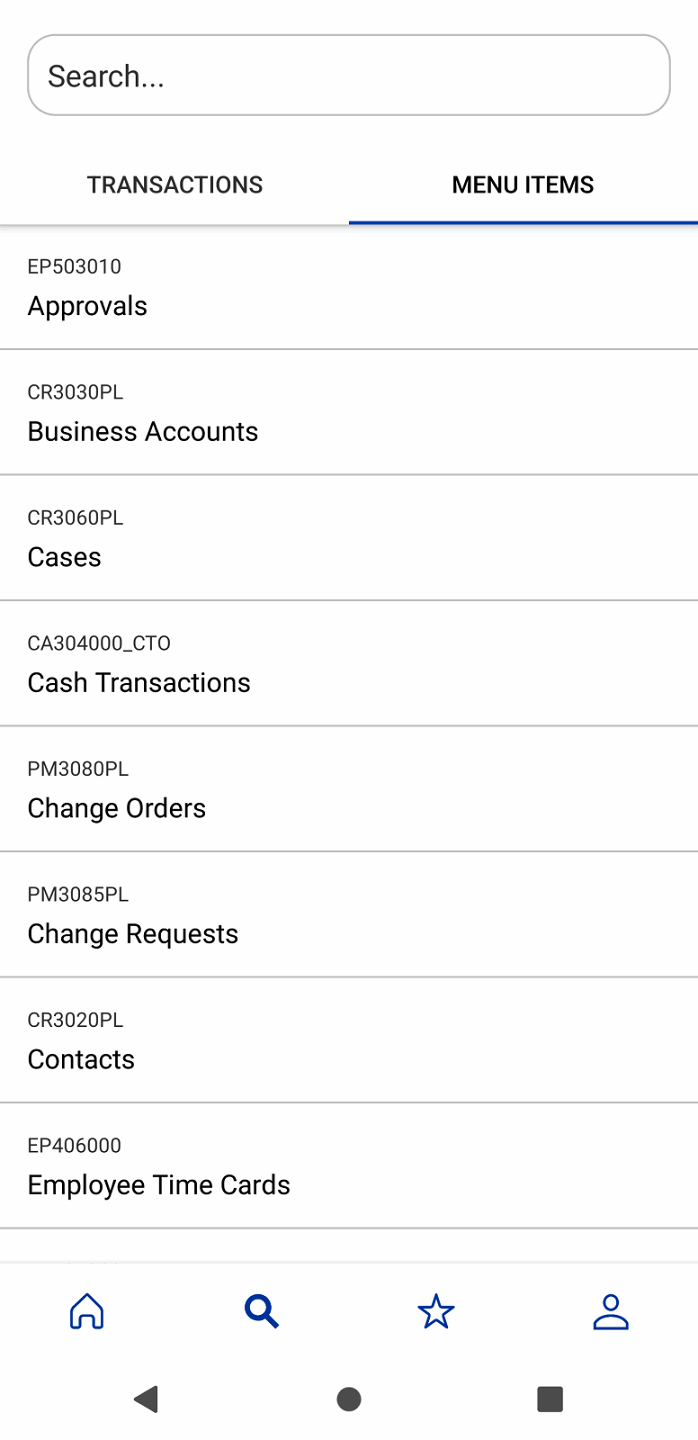The width and height of the screenshot is (698, 1440).
Task: Tap the search icon in bottom navigation
Action: 262,1311
